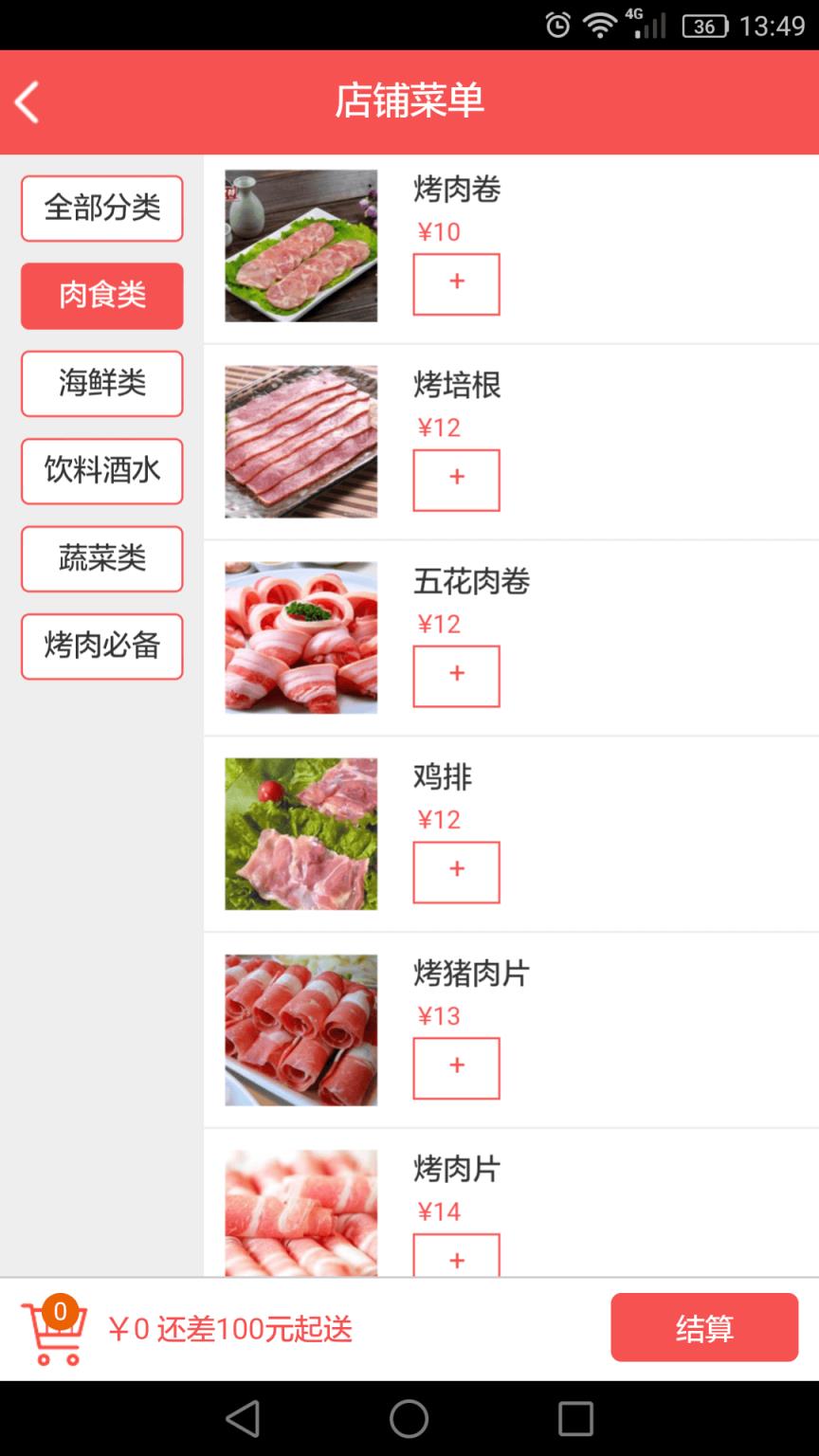Open the 蔬菜类 vegetables category
The width and height of the screenshot is (819, 1456).
[101, 558]
